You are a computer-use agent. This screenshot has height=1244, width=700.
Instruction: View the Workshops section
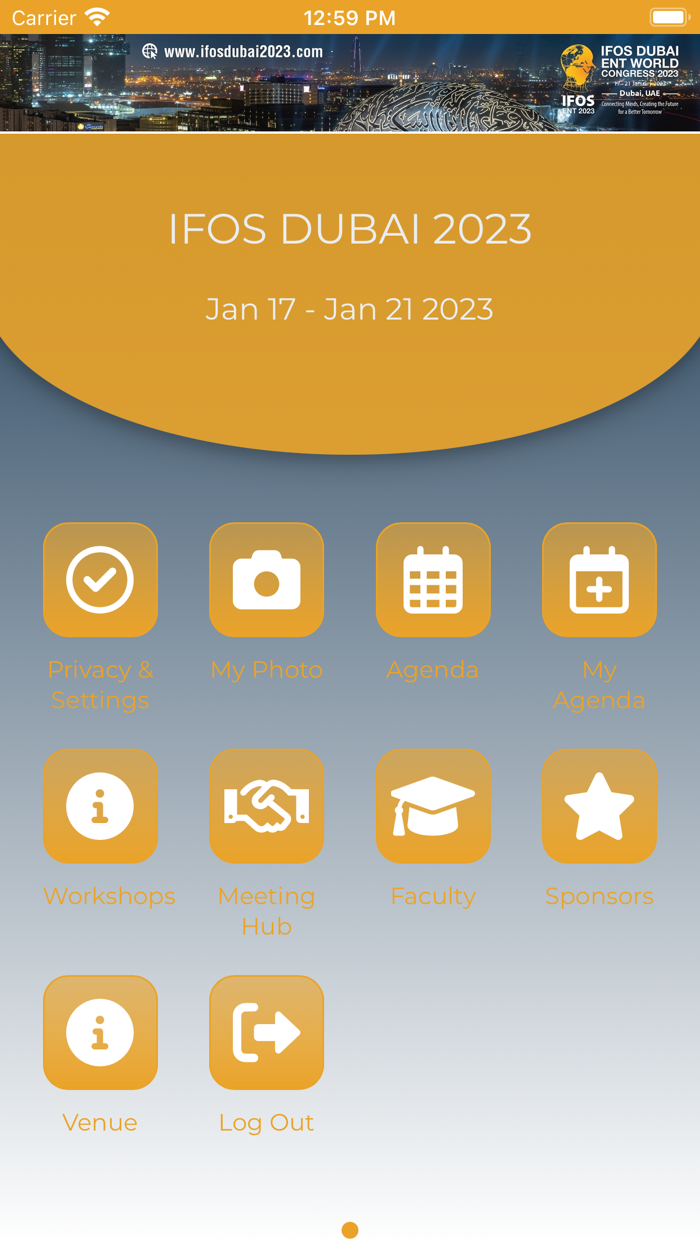(100, 806)
